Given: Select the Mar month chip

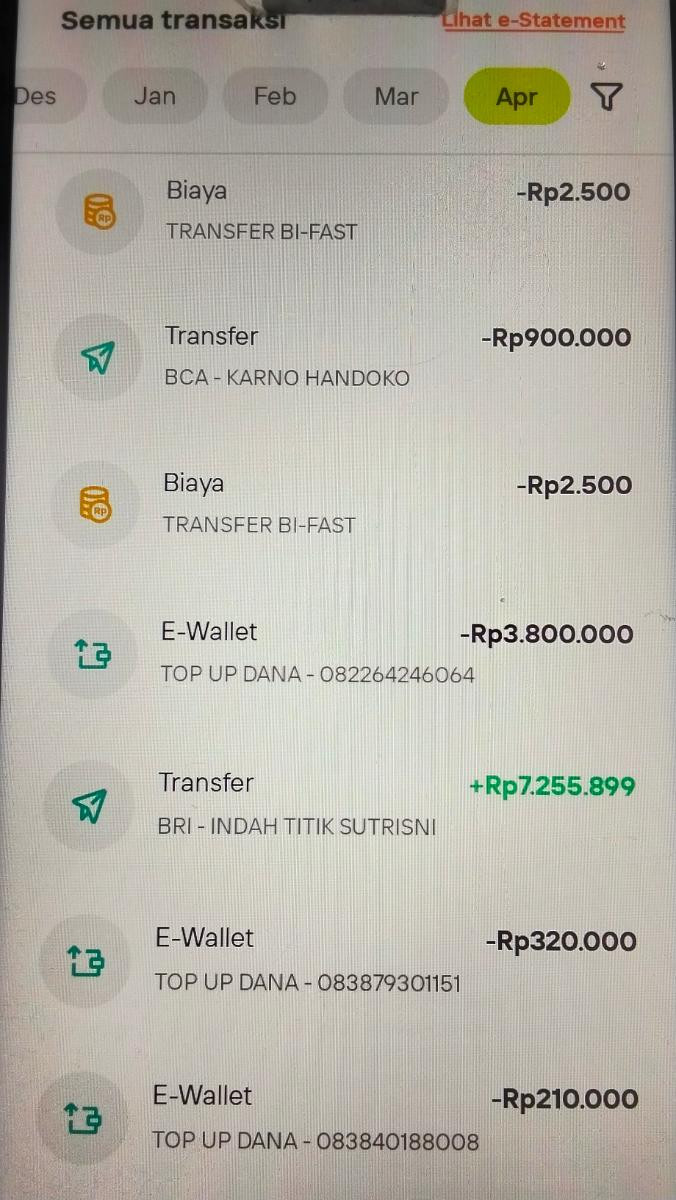Looking at the screenshot, I should [396, 97].
